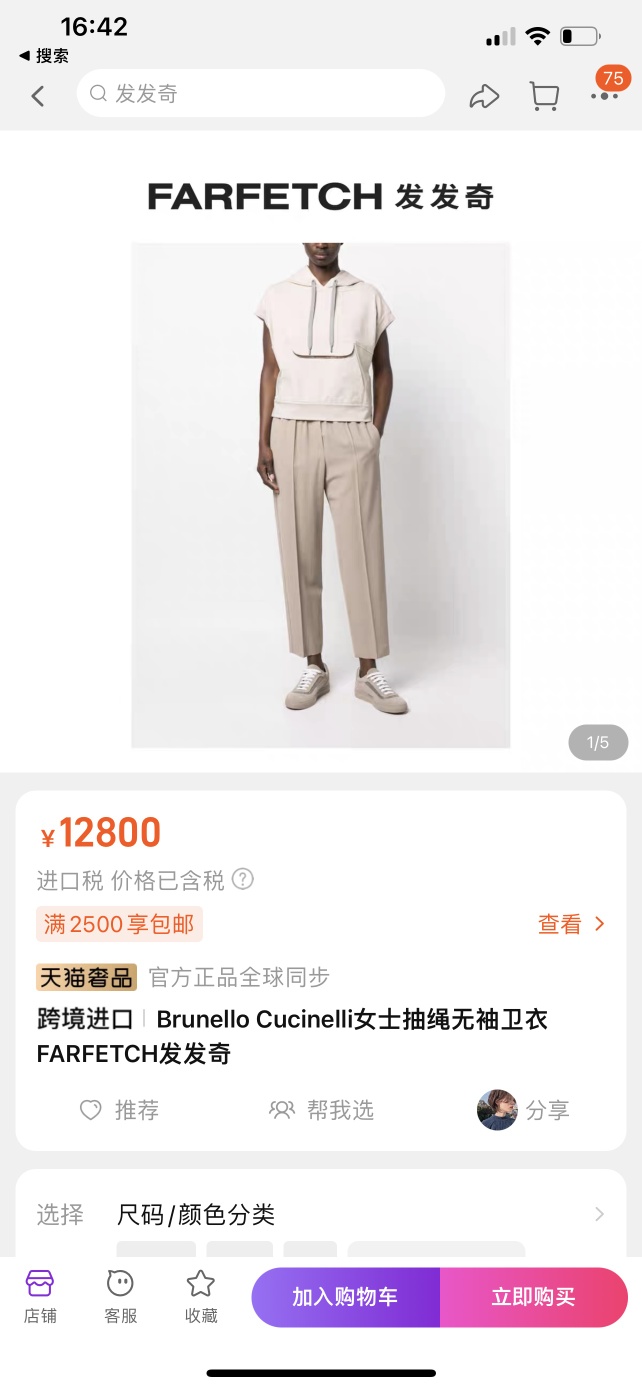The image size is (642, 1389).
Task: Tap 推荐 to recommend this item
Action: 119,1110
